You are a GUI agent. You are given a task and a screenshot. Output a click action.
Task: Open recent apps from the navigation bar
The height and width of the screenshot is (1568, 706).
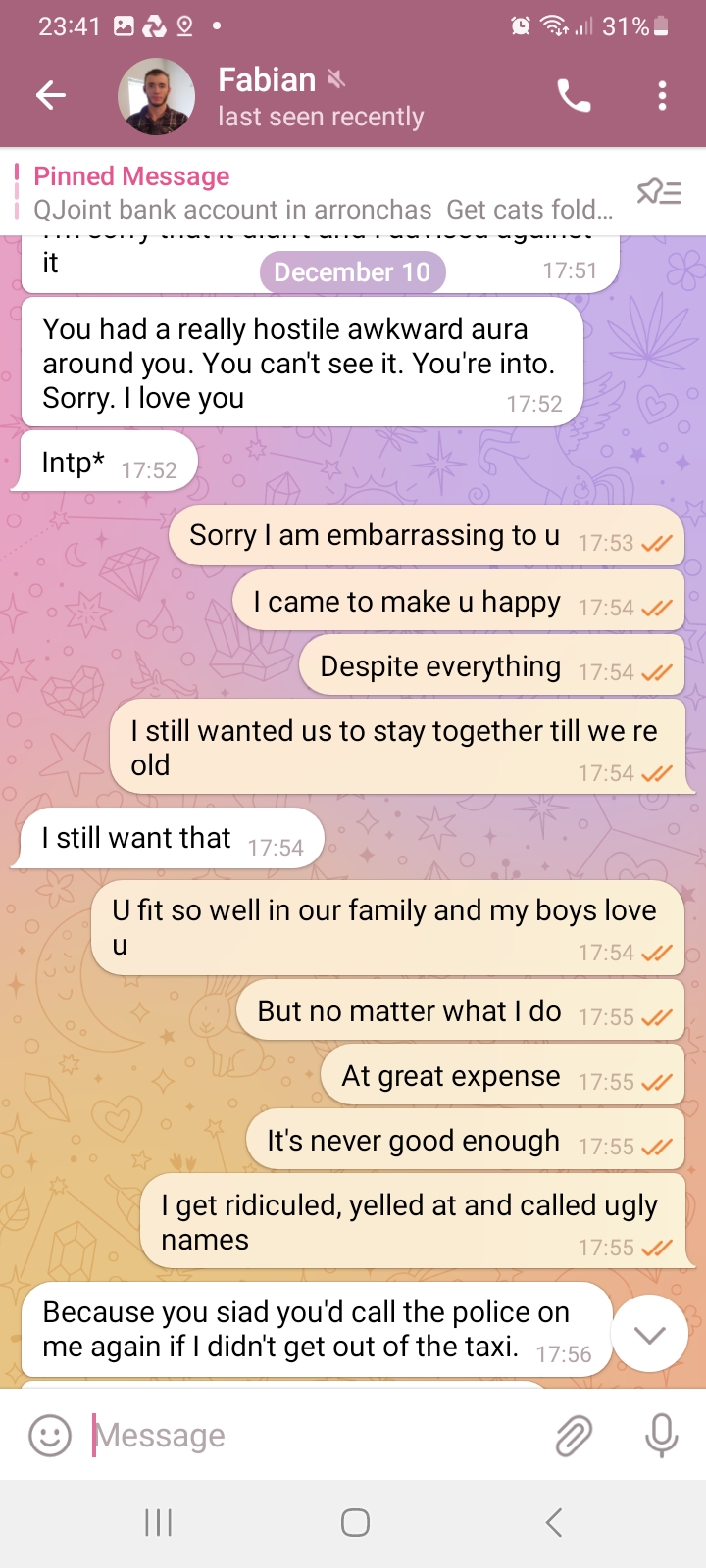[x=159, y=1522]
